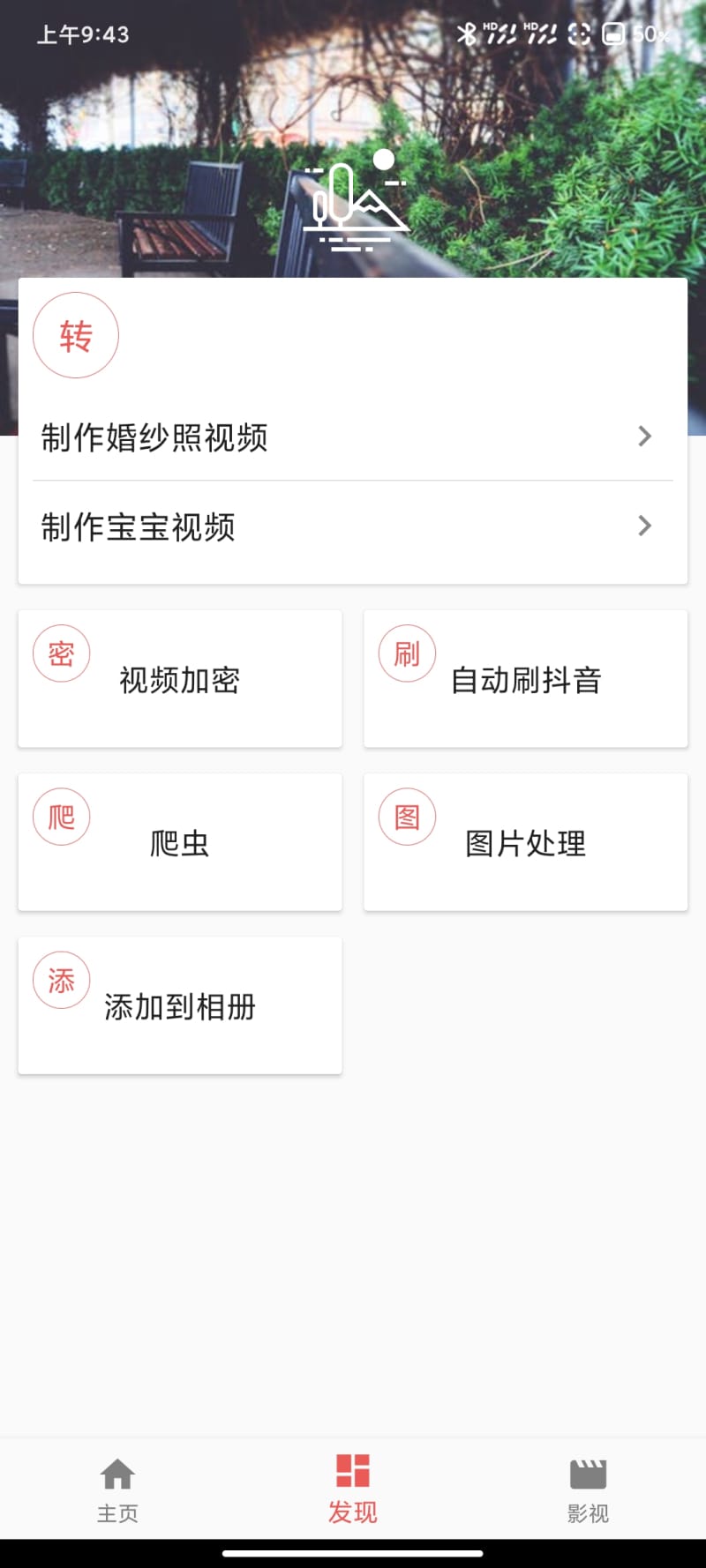Open 制作宝宝视频 row
This screenshot has height=1568, width=706.
[x=351, y=527]
